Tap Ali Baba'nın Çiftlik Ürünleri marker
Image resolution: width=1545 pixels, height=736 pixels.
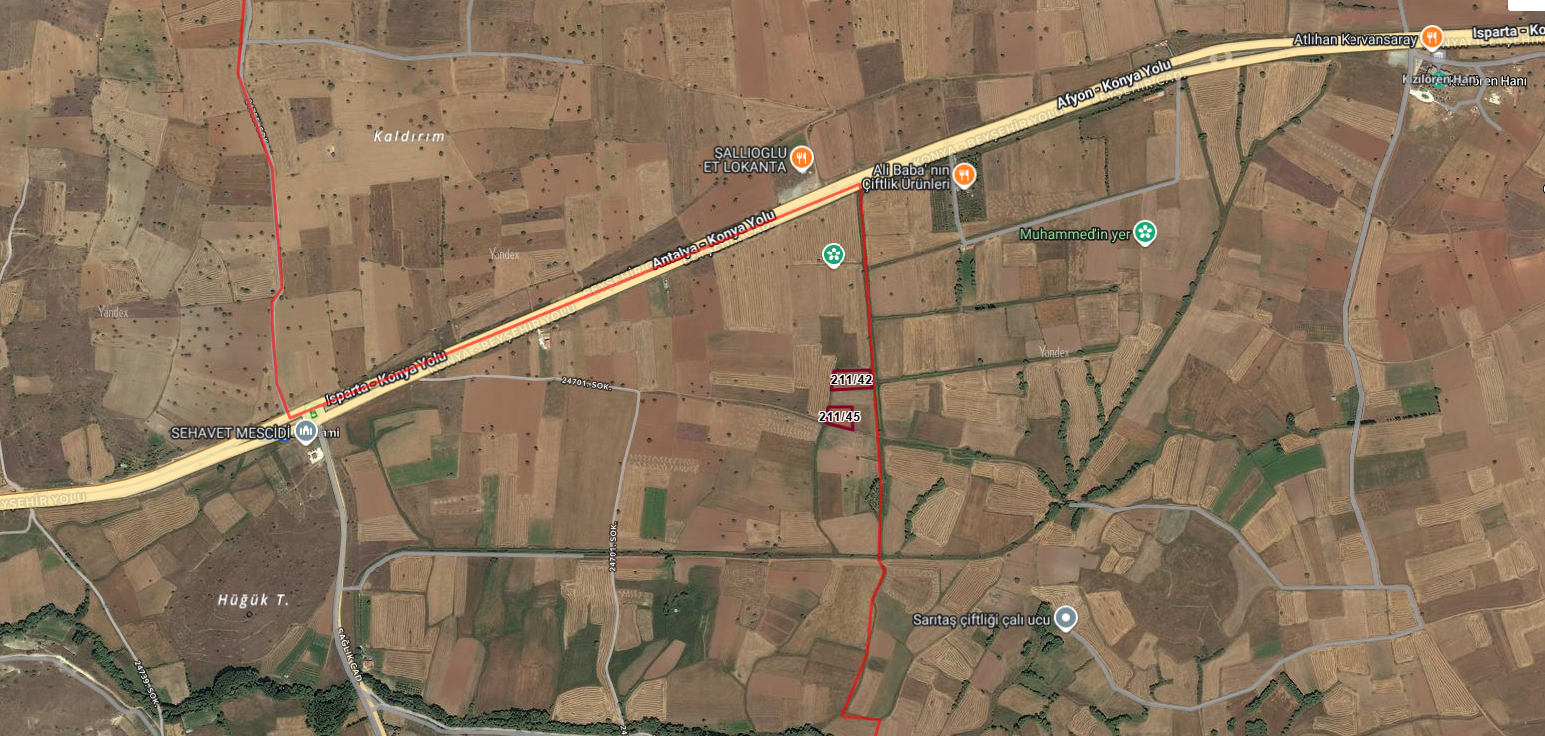(x=963, y=175)
